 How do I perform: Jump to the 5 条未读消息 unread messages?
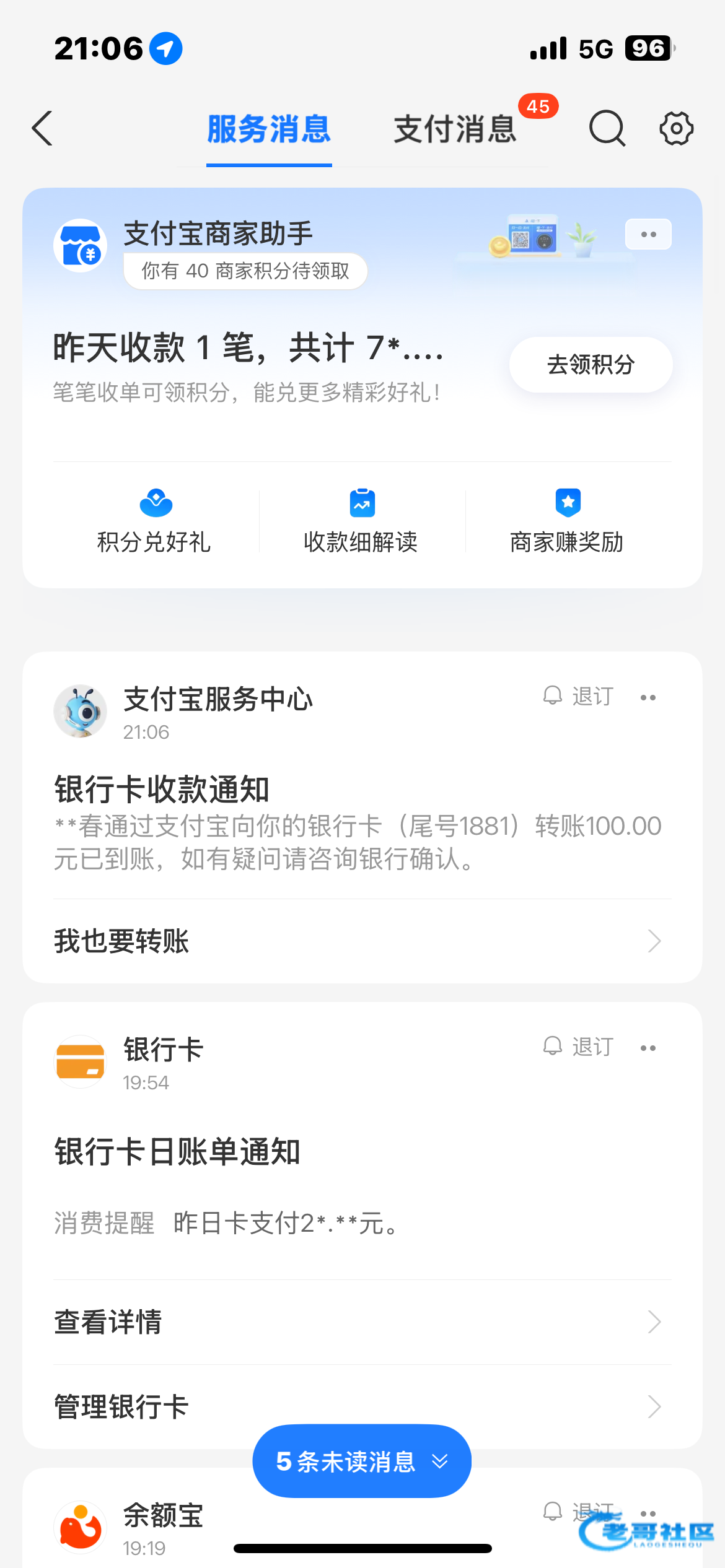pos(362,1461)
